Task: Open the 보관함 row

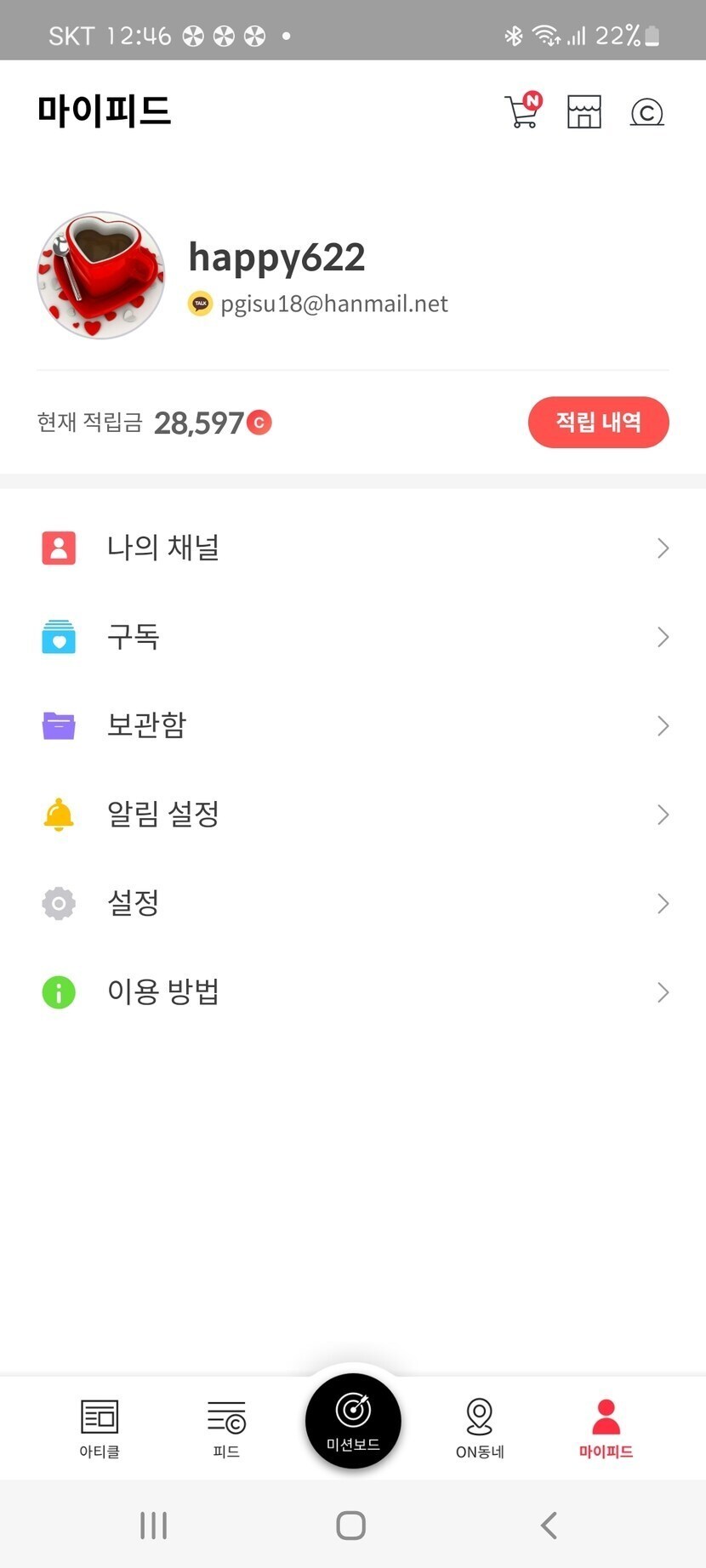Action: pos(353,725)
